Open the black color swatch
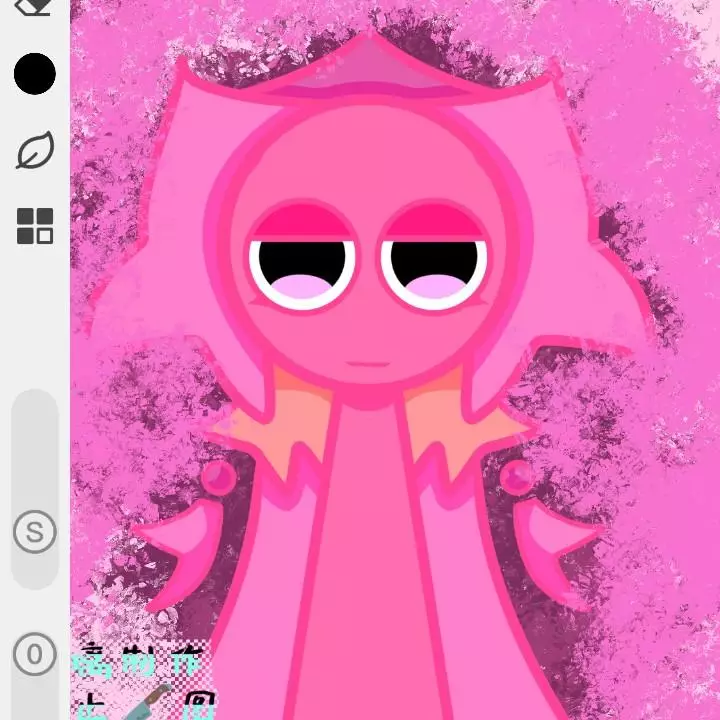The width and height of the screenshot is (720, 720). pos(34,74)
